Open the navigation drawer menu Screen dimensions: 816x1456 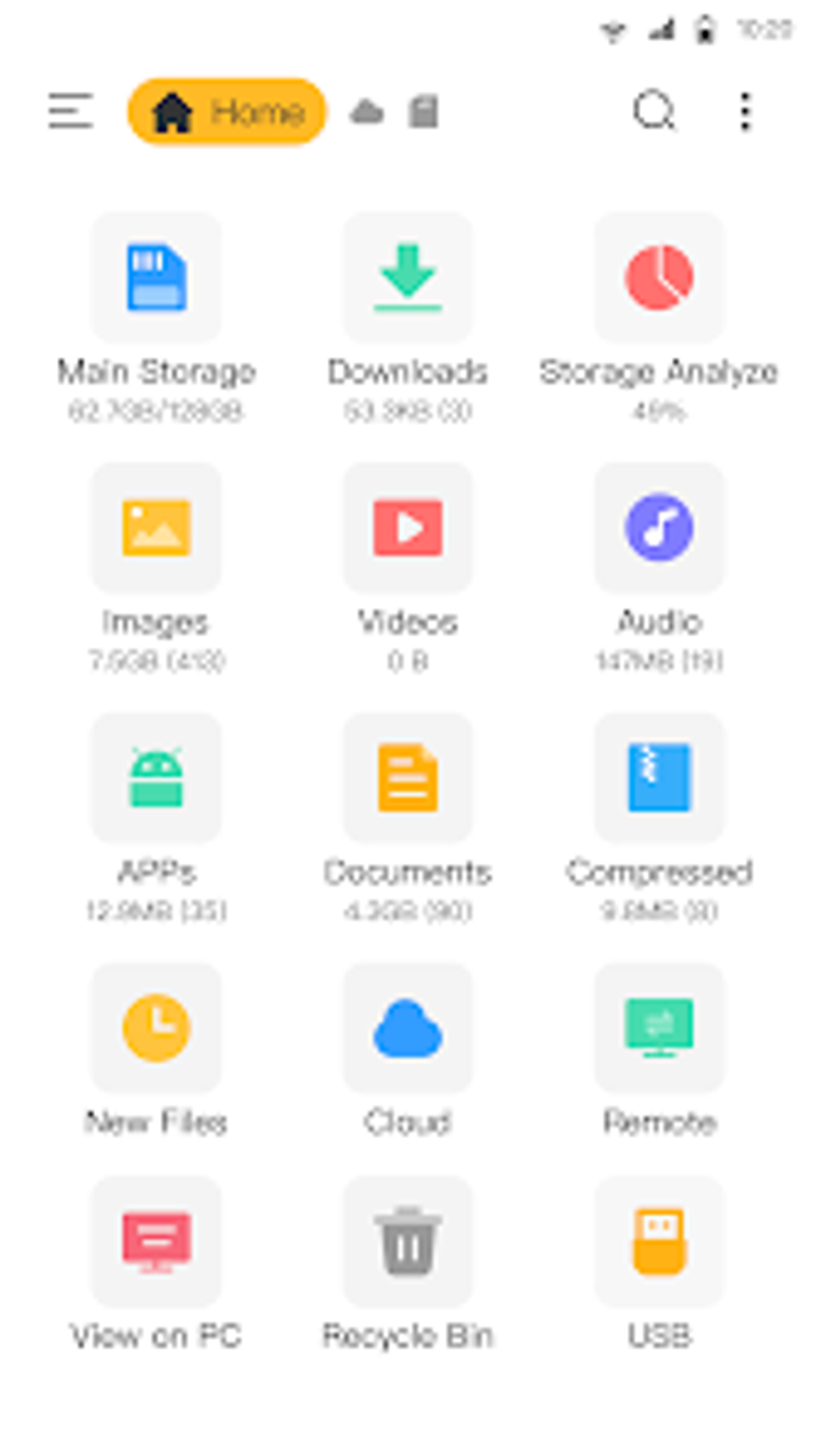[x=70, y=112]
